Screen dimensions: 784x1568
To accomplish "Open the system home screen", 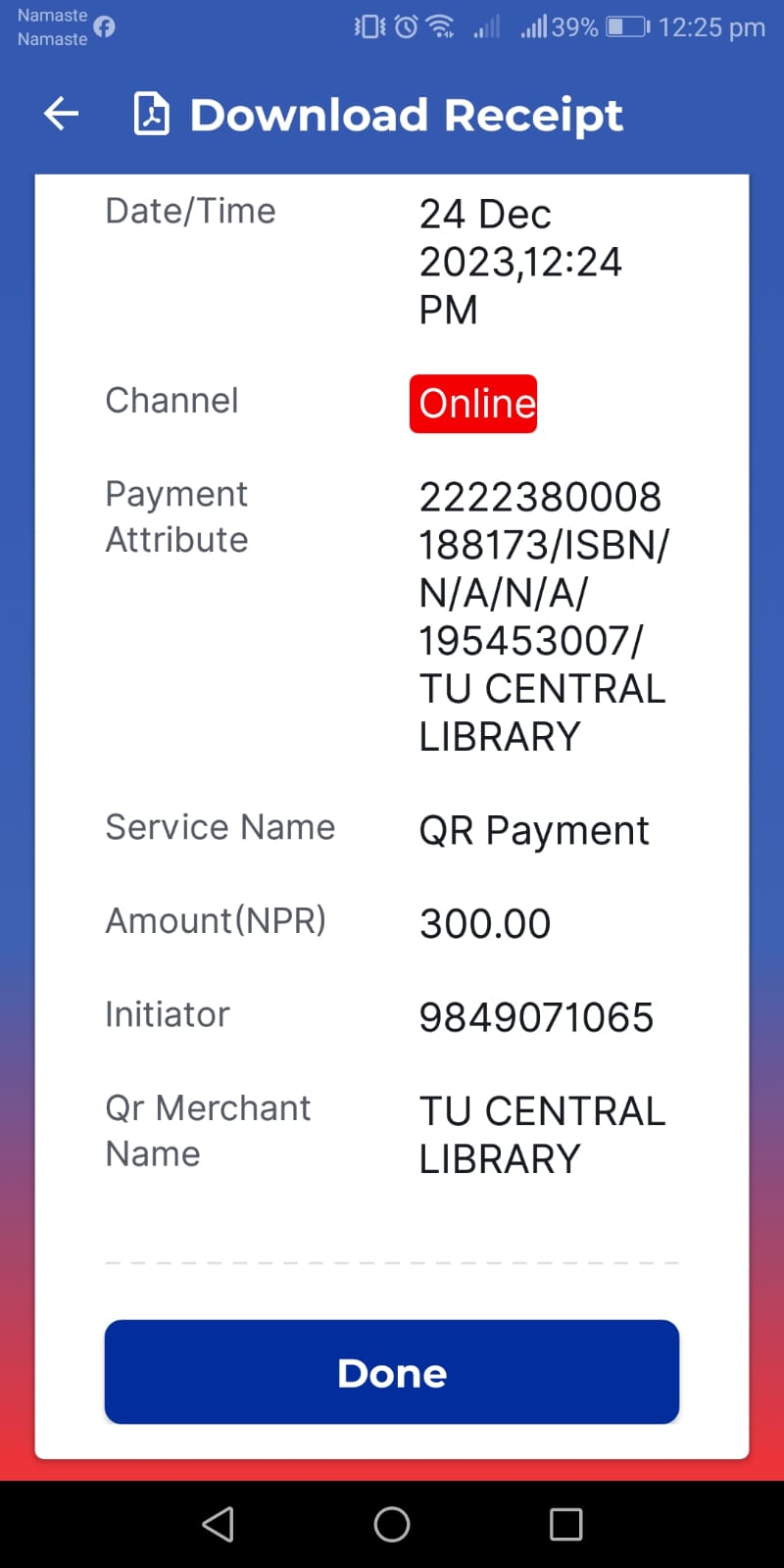I will click(x=392, y=1524).
